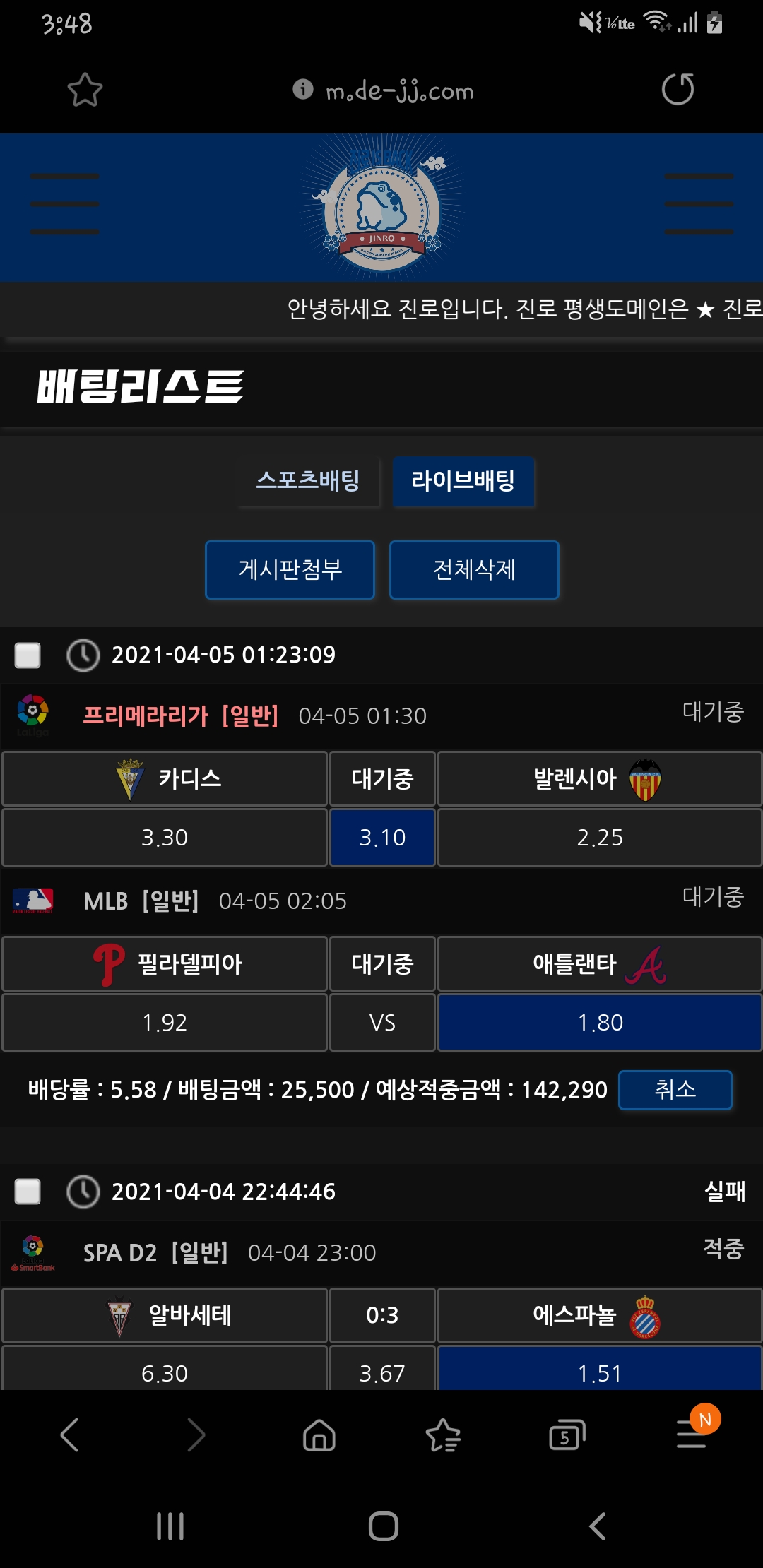The width and height of the screenshot is (763, 1568).
Task: Go to browser home page
Action: click(x=319, y=1435)
